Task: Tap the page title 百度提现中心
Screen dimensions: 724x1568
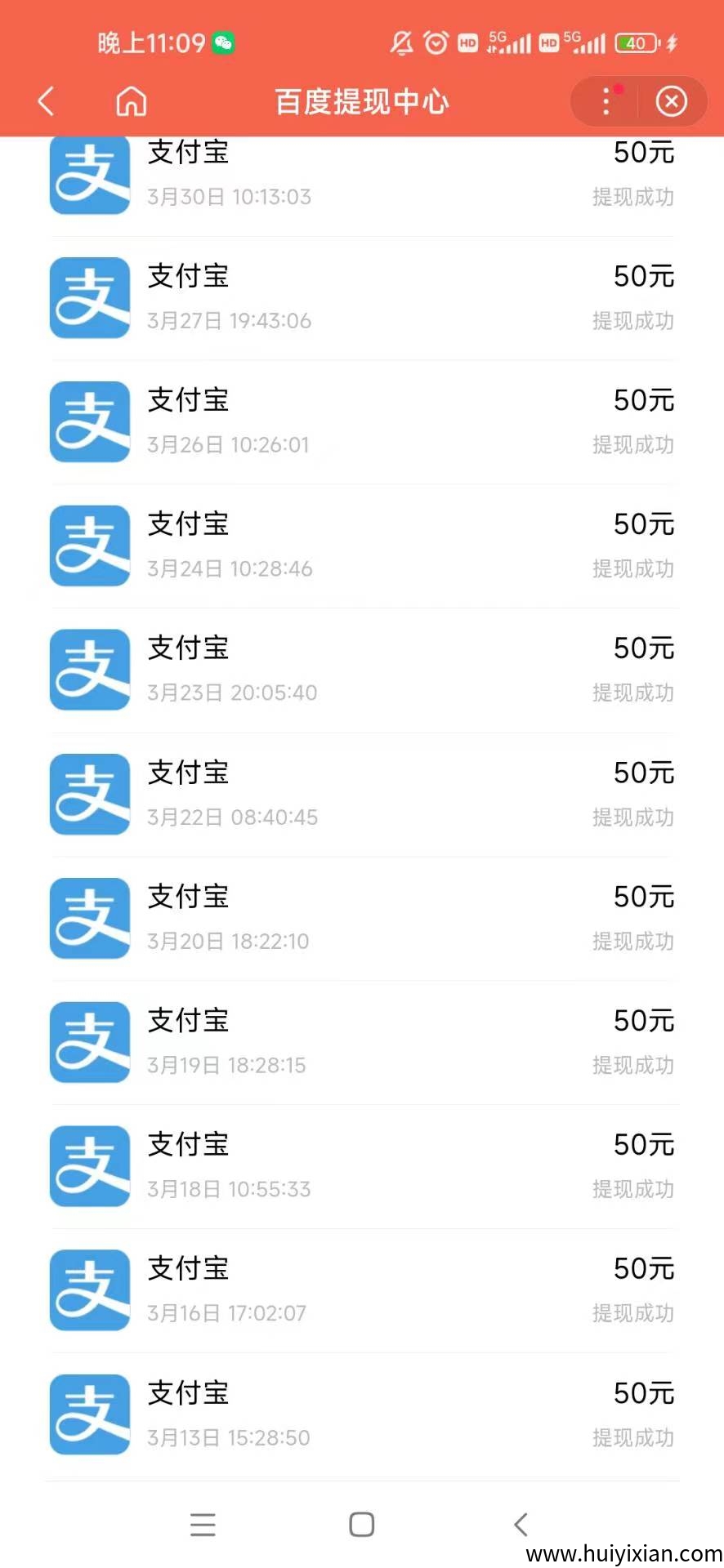Action: 361,101
